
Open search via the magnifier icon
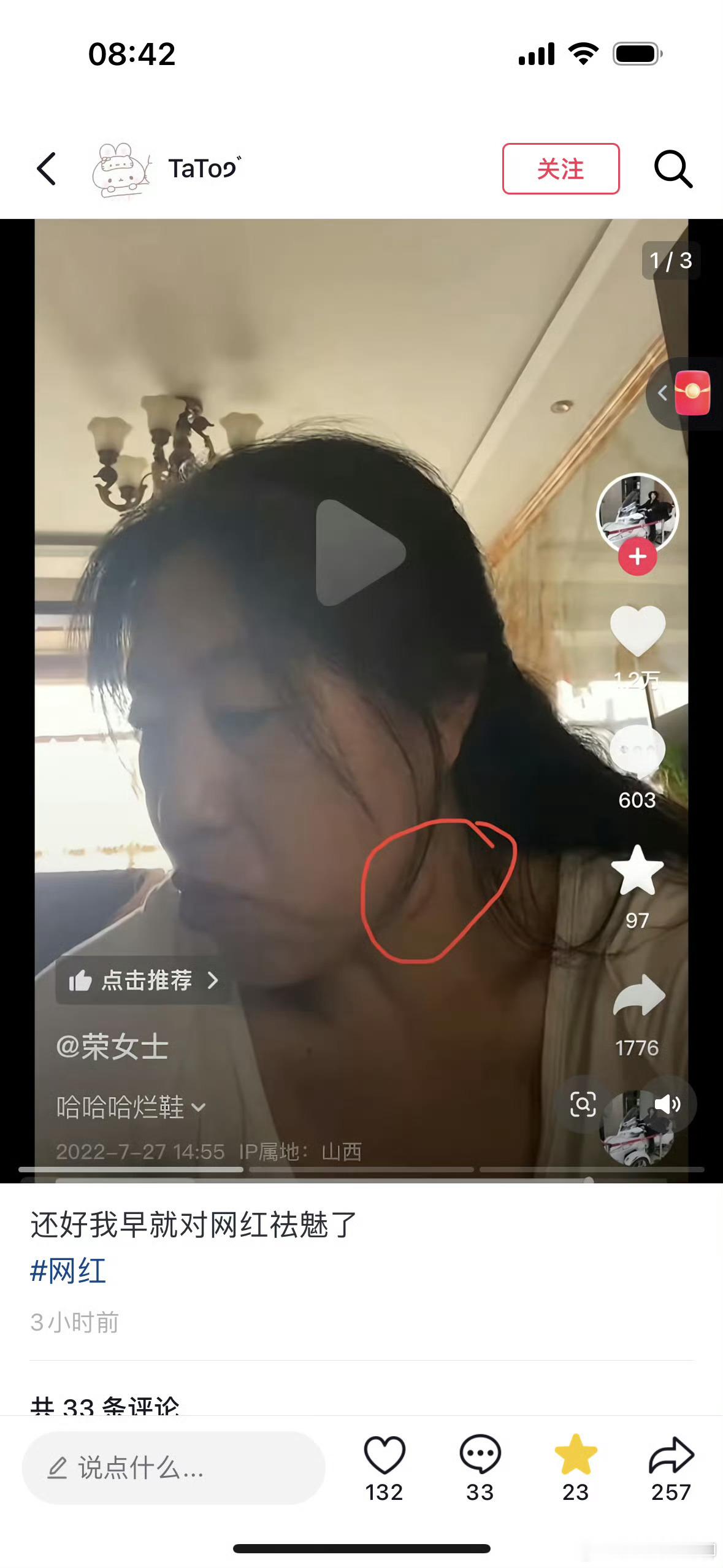tap(673, 169)
